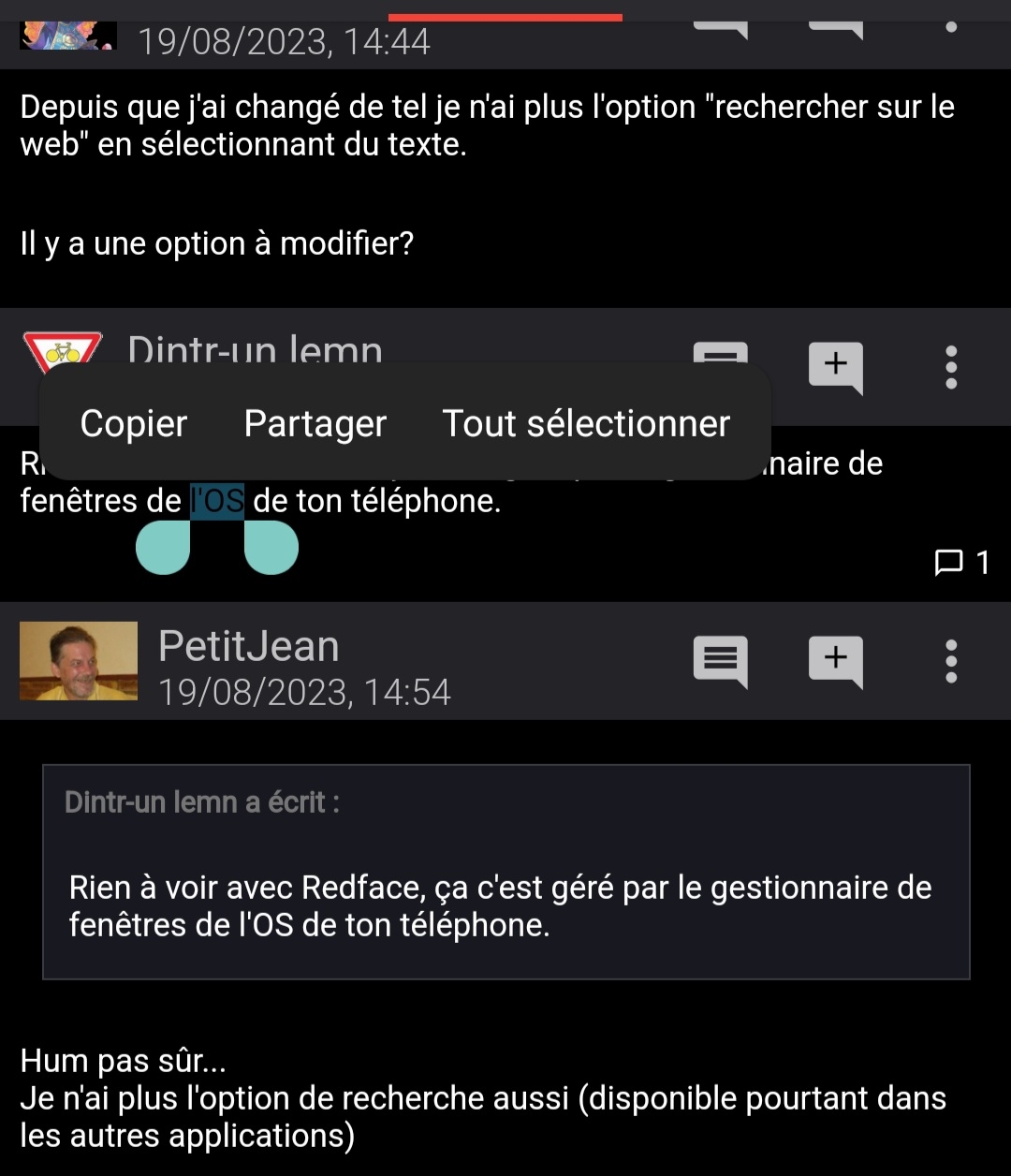Choose Tout sélectionner in the selection menu
The height and width of the screenshot is (1176, 1011).
click(x=586, y=423)
